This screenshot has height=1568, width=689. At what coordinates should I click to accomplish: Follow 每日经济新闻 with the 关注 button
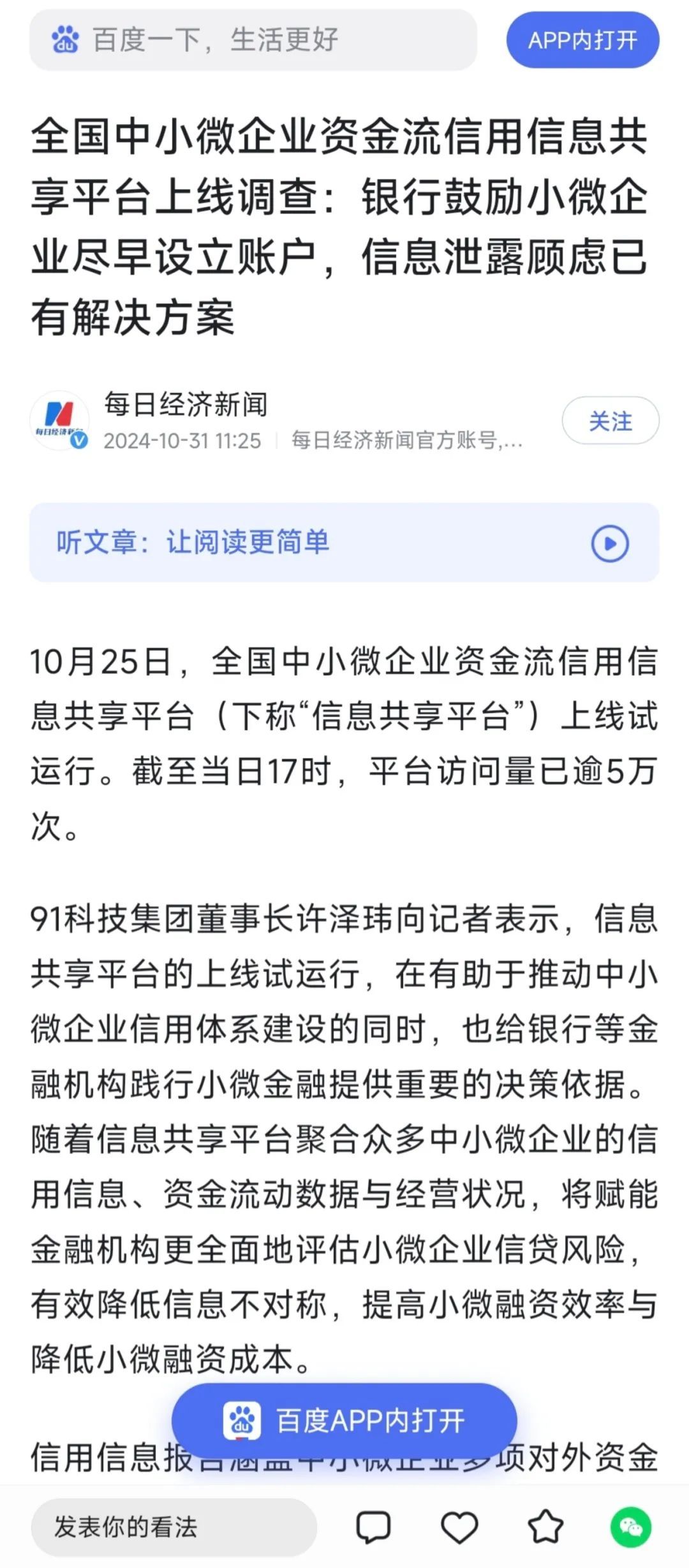(610, 421)
